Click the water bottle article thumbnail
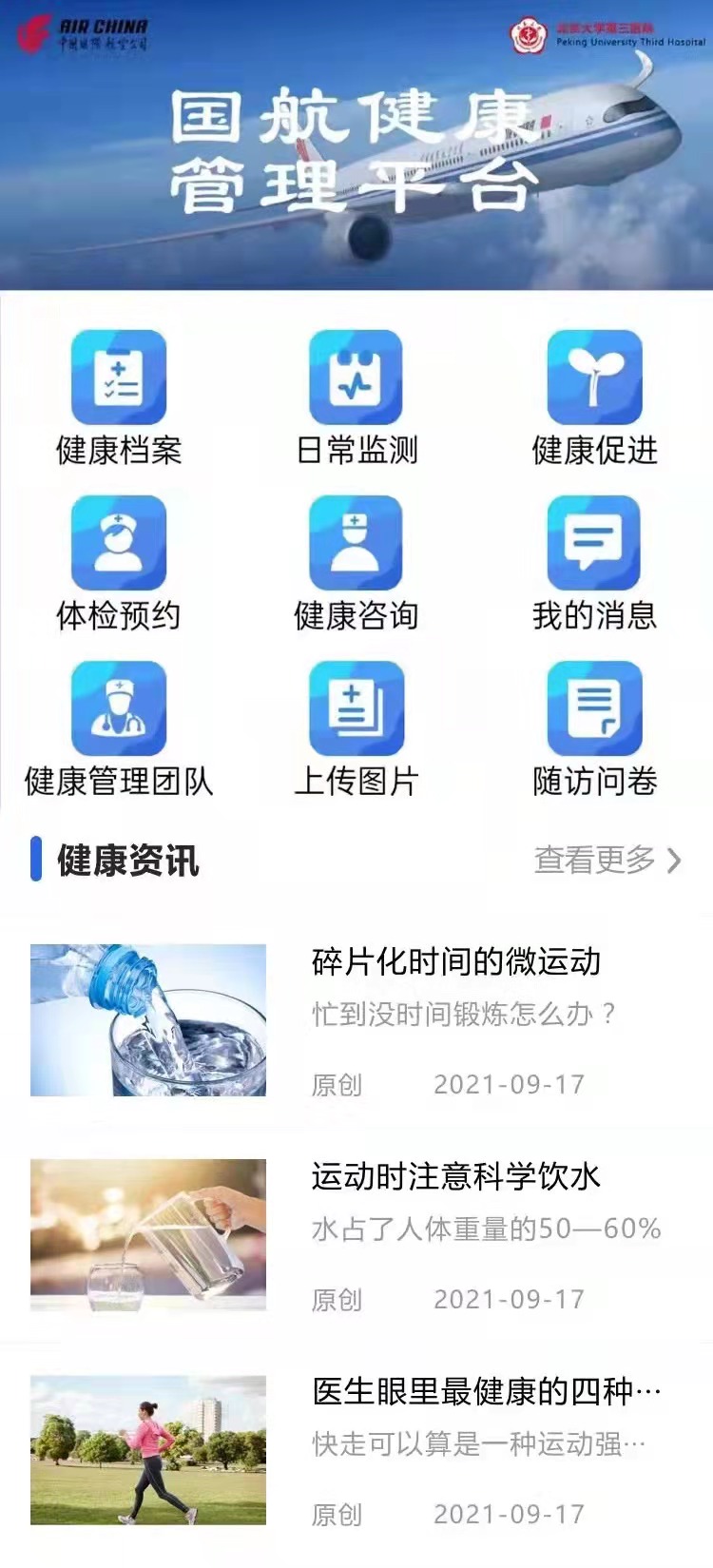 [149, 1016]
